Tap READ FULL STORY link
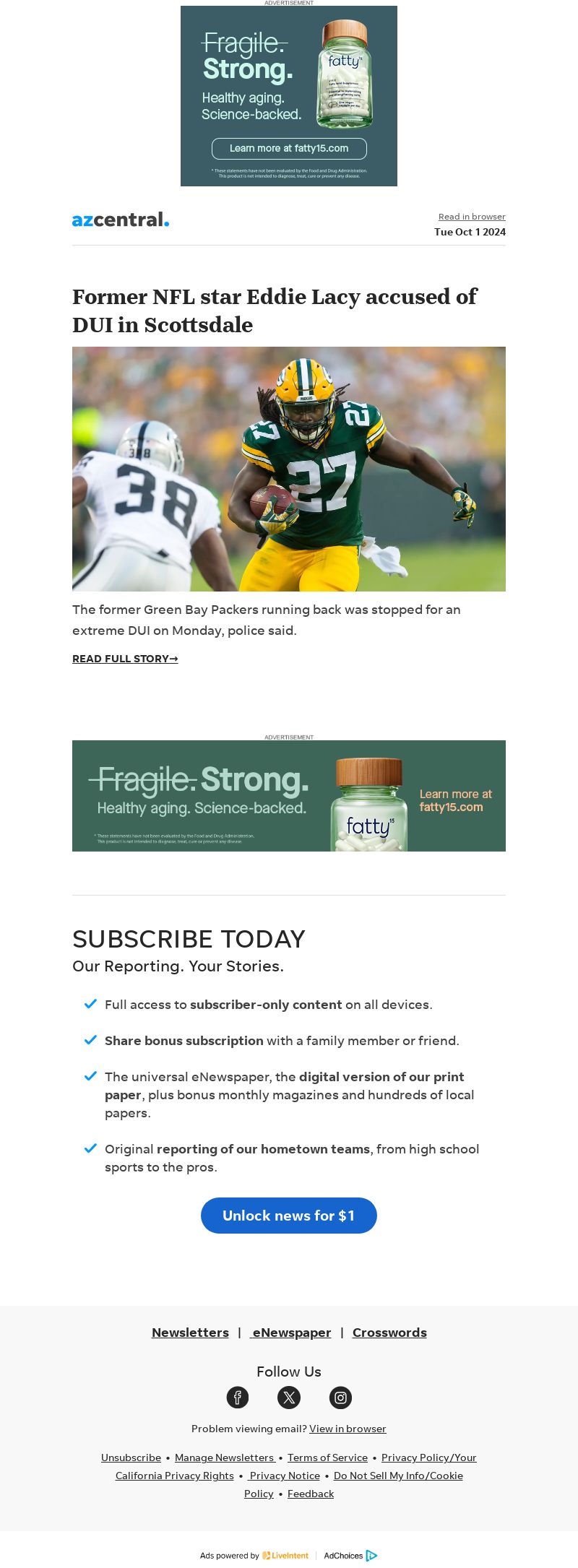 click(125, 659)
